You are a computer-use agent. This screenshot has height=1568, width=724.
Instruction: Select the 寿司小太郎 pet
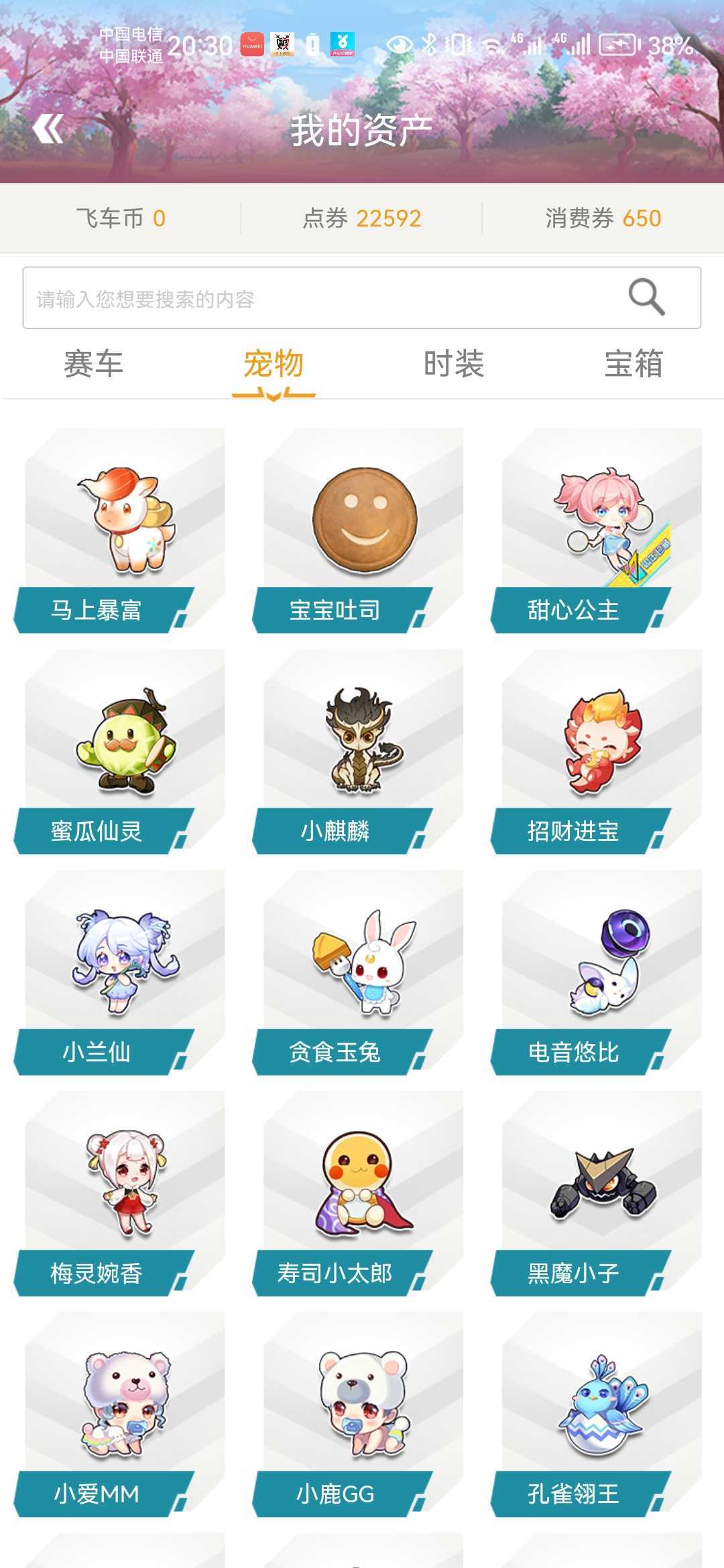tap(363, 1194)
